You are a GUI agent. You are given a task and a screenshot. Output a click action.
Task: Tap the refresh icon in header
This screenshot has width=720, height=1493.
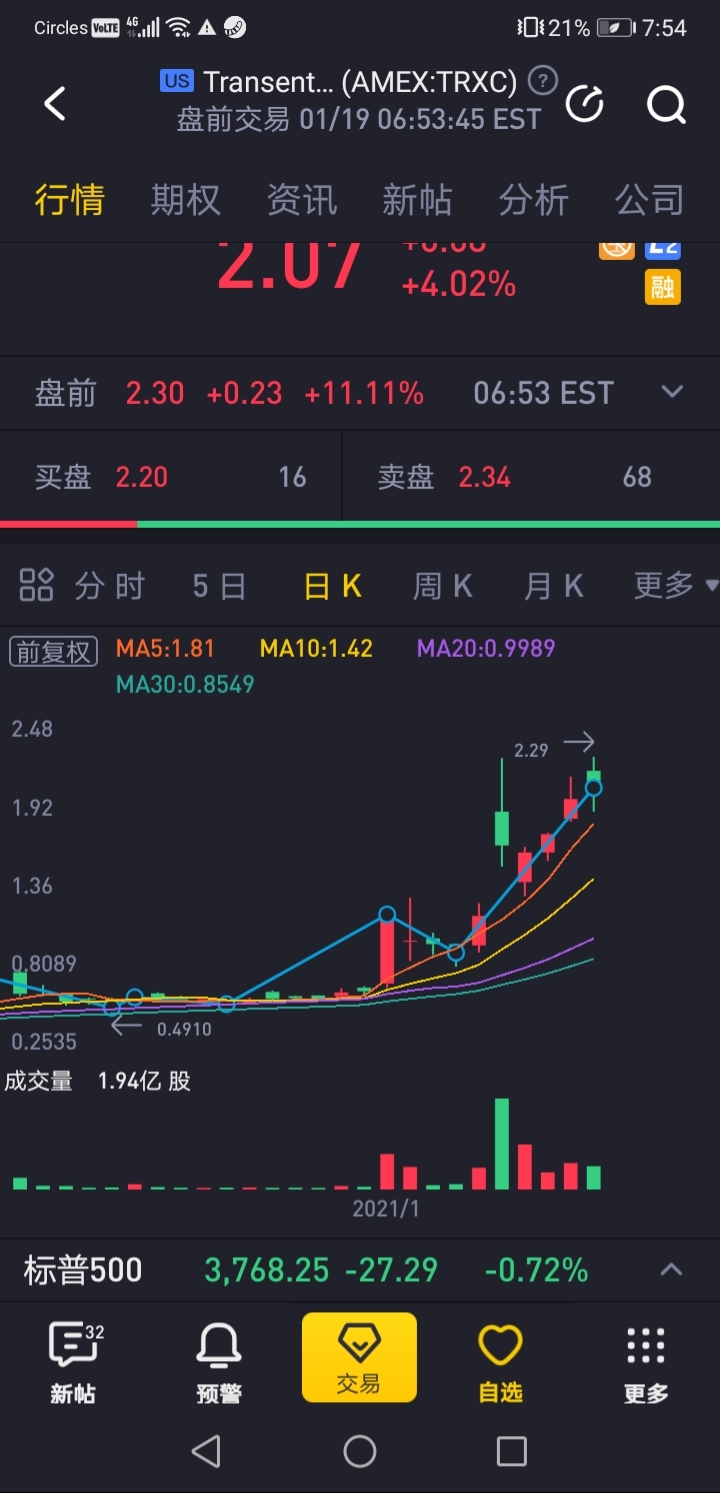[585, 103]
